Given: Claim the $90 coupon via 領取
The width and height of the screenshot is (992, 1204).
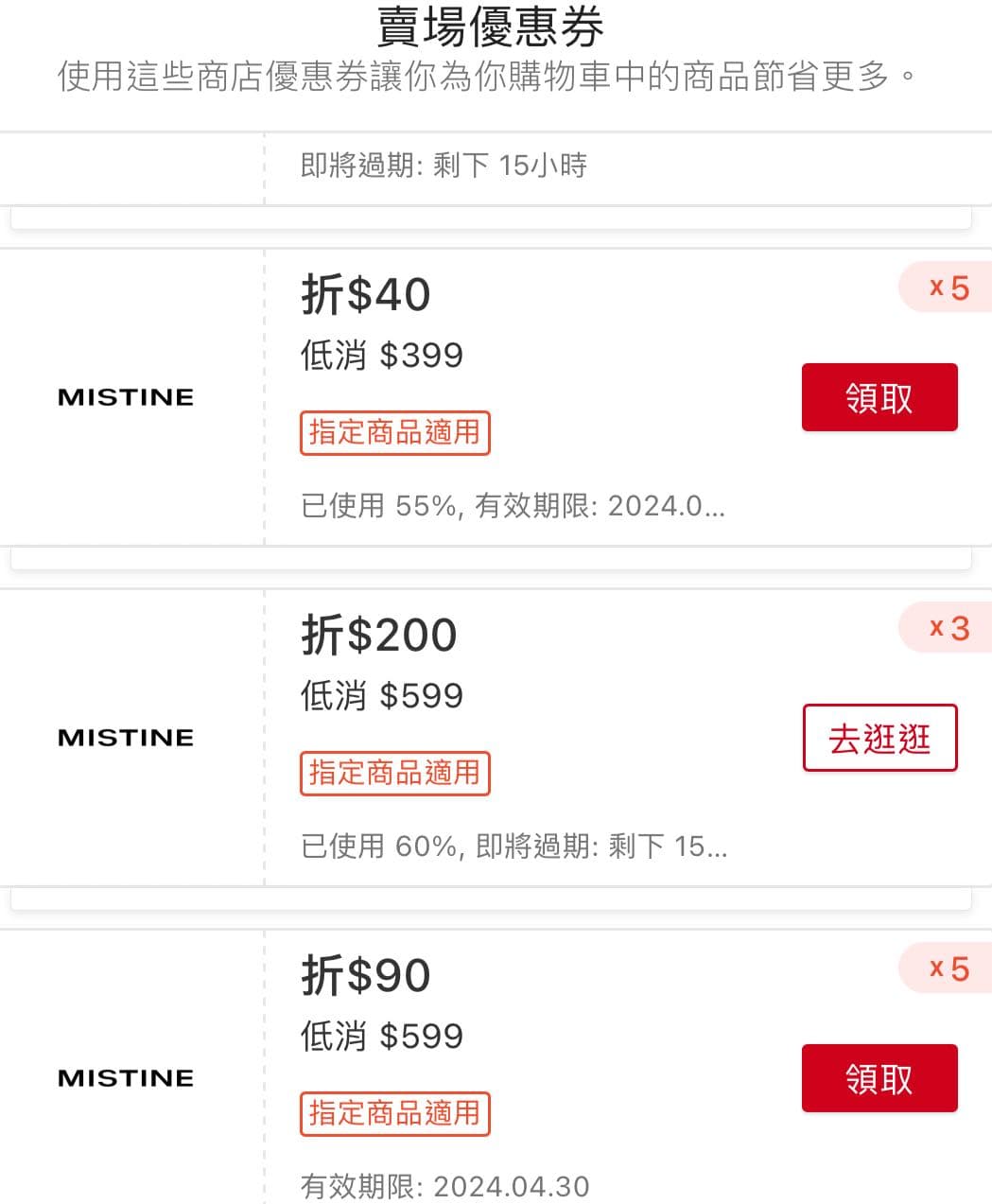Looking at the screenshot, I should pos(879,1077).
